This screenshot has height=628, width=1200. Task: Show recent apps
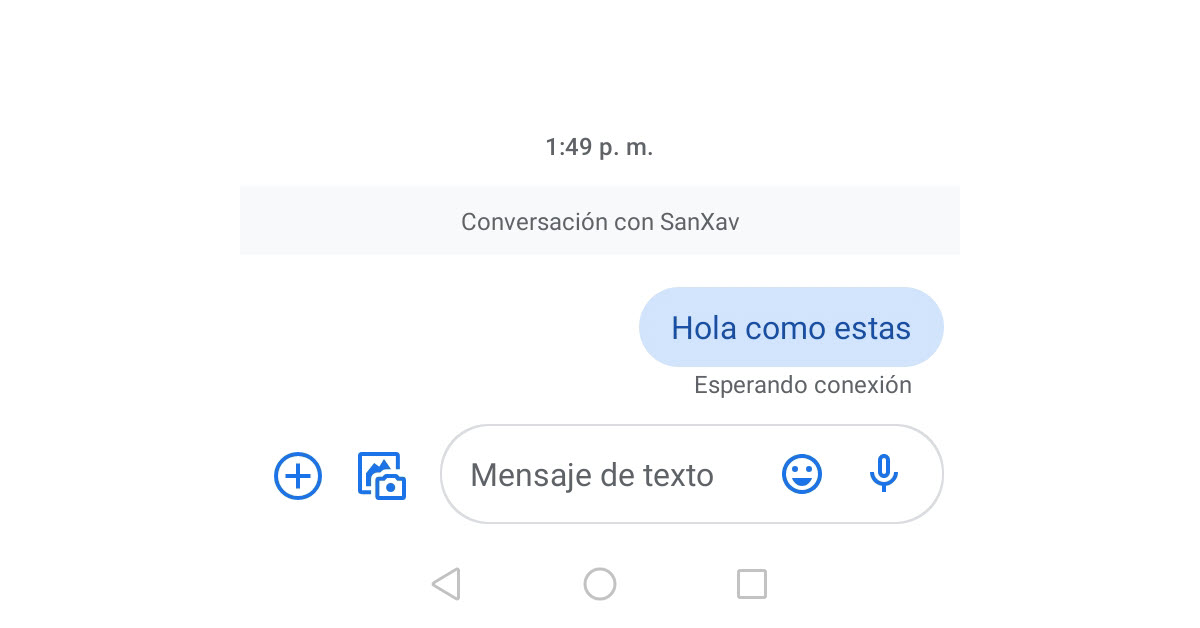751,584
